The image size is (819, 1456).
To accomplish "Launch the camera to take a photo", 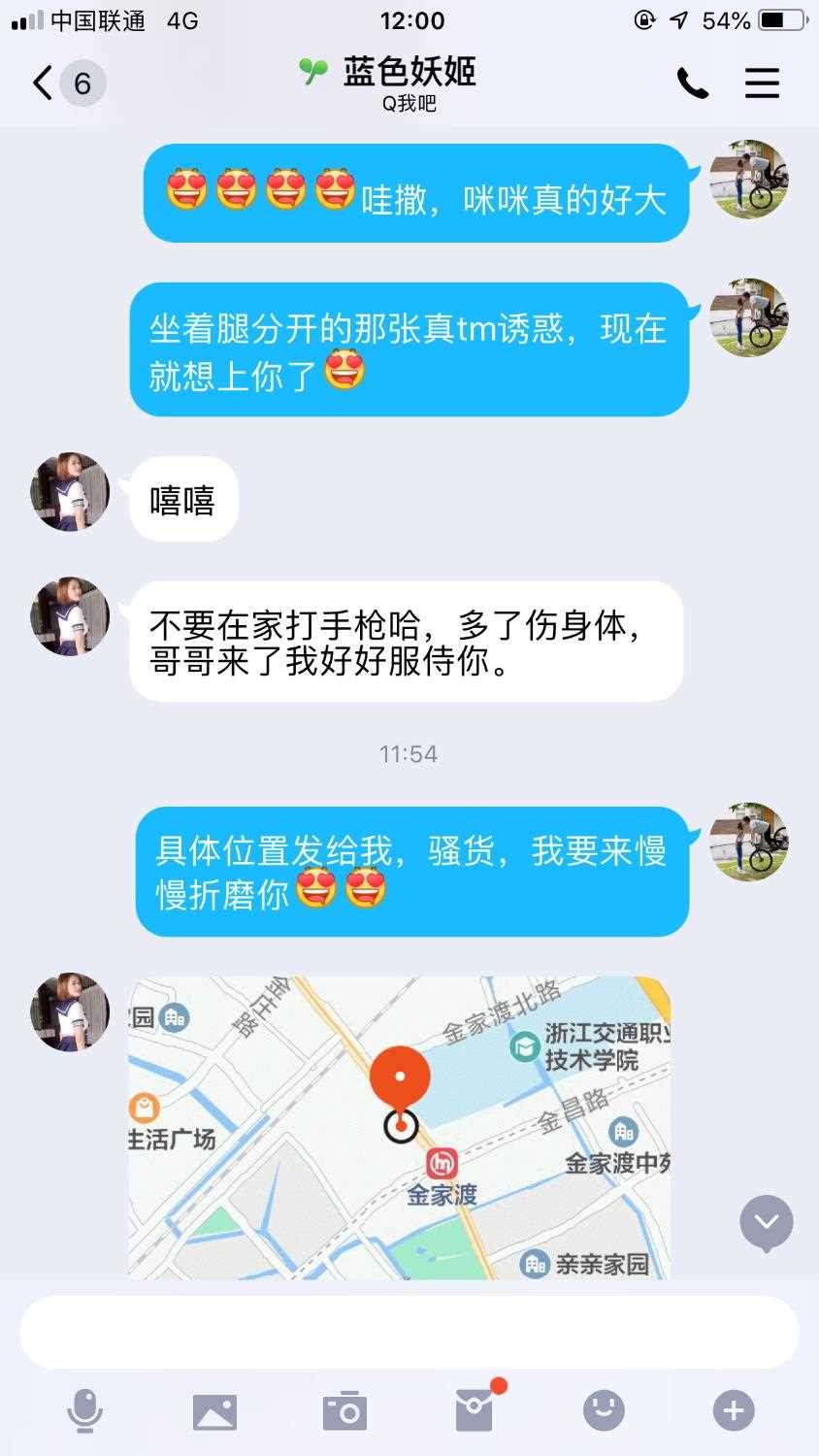I will coord(344,1410).
